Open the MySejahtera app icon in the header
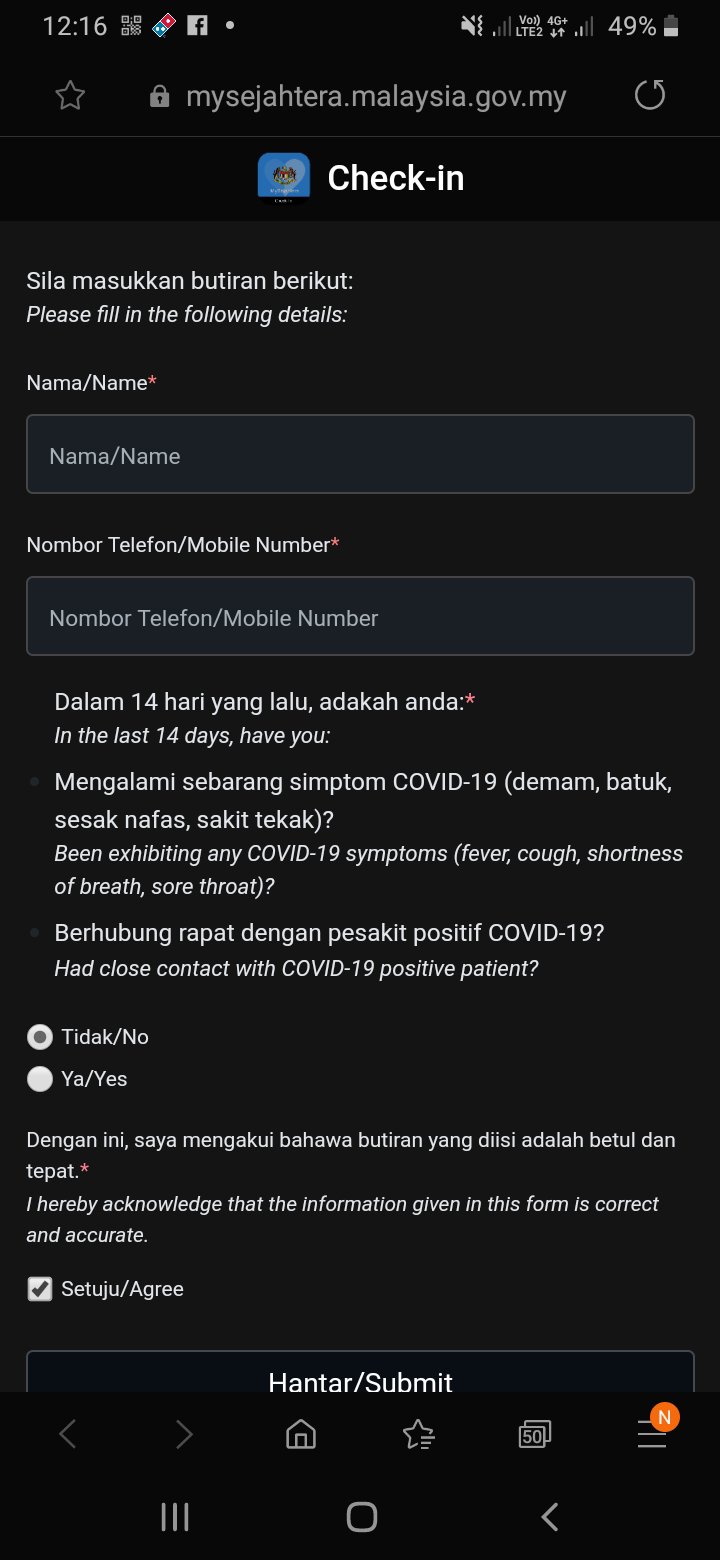 (283, 177)
